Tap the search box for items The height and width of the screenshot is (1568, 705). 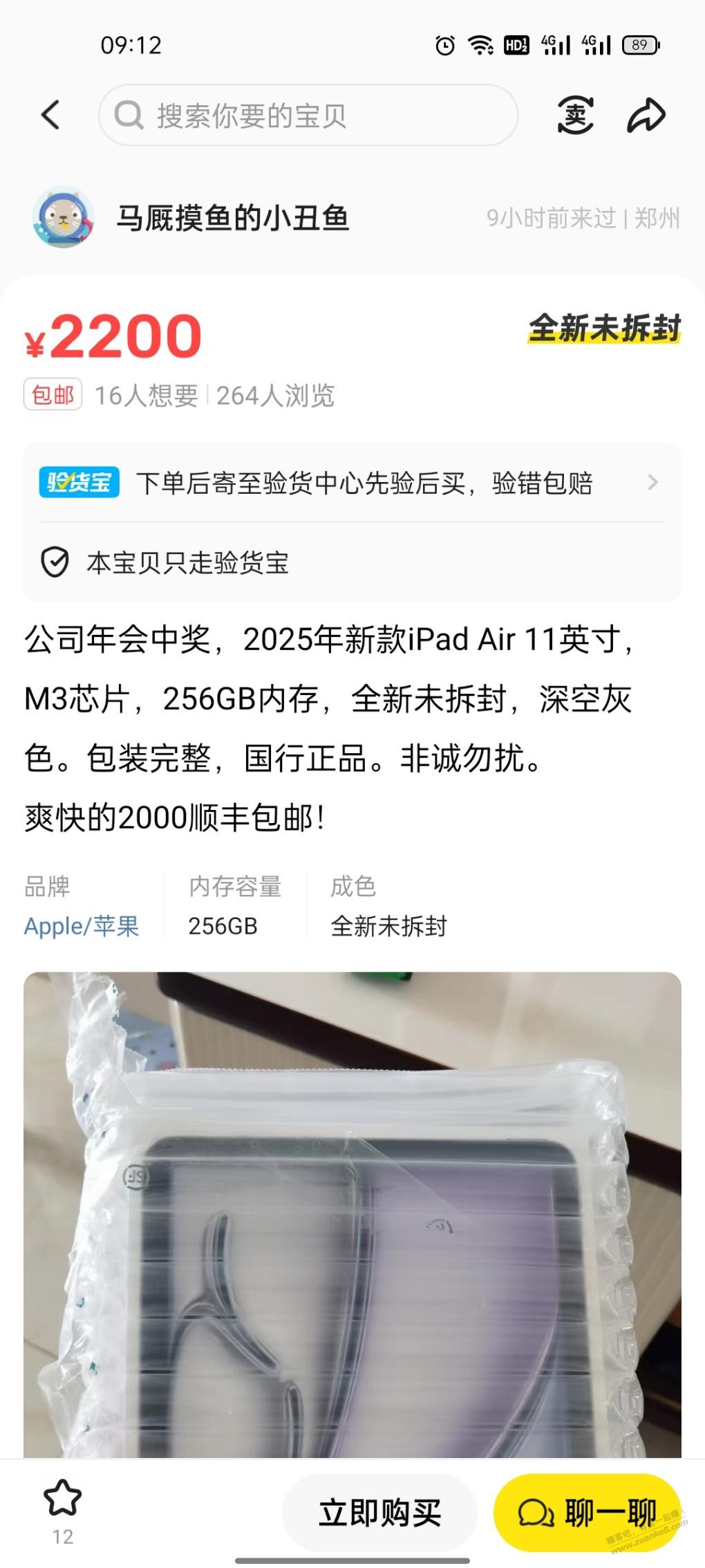pos(308,115)
